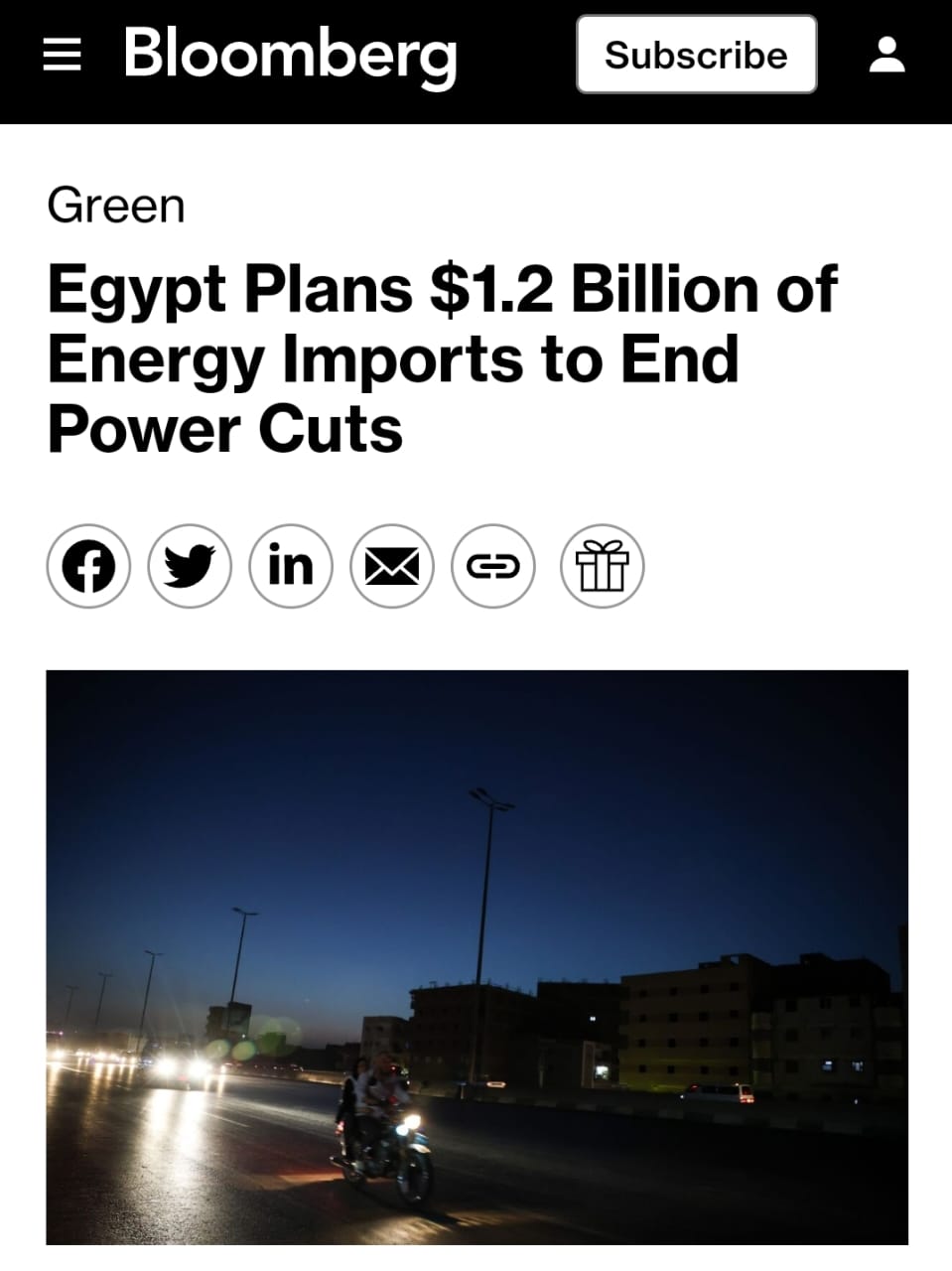Go to the Bloomberg homepage

point(290,54)
